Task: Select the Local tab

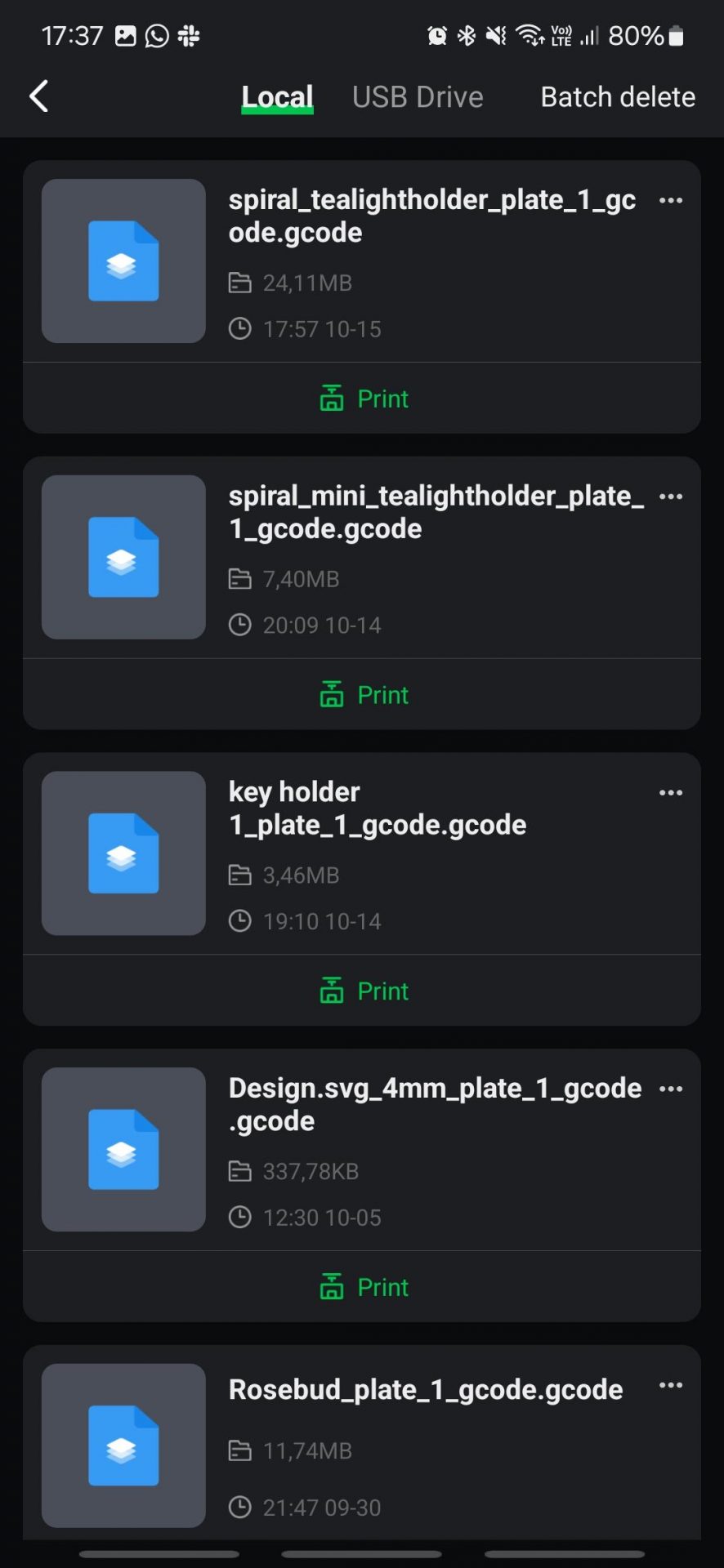Action: (x=277, y=97)
